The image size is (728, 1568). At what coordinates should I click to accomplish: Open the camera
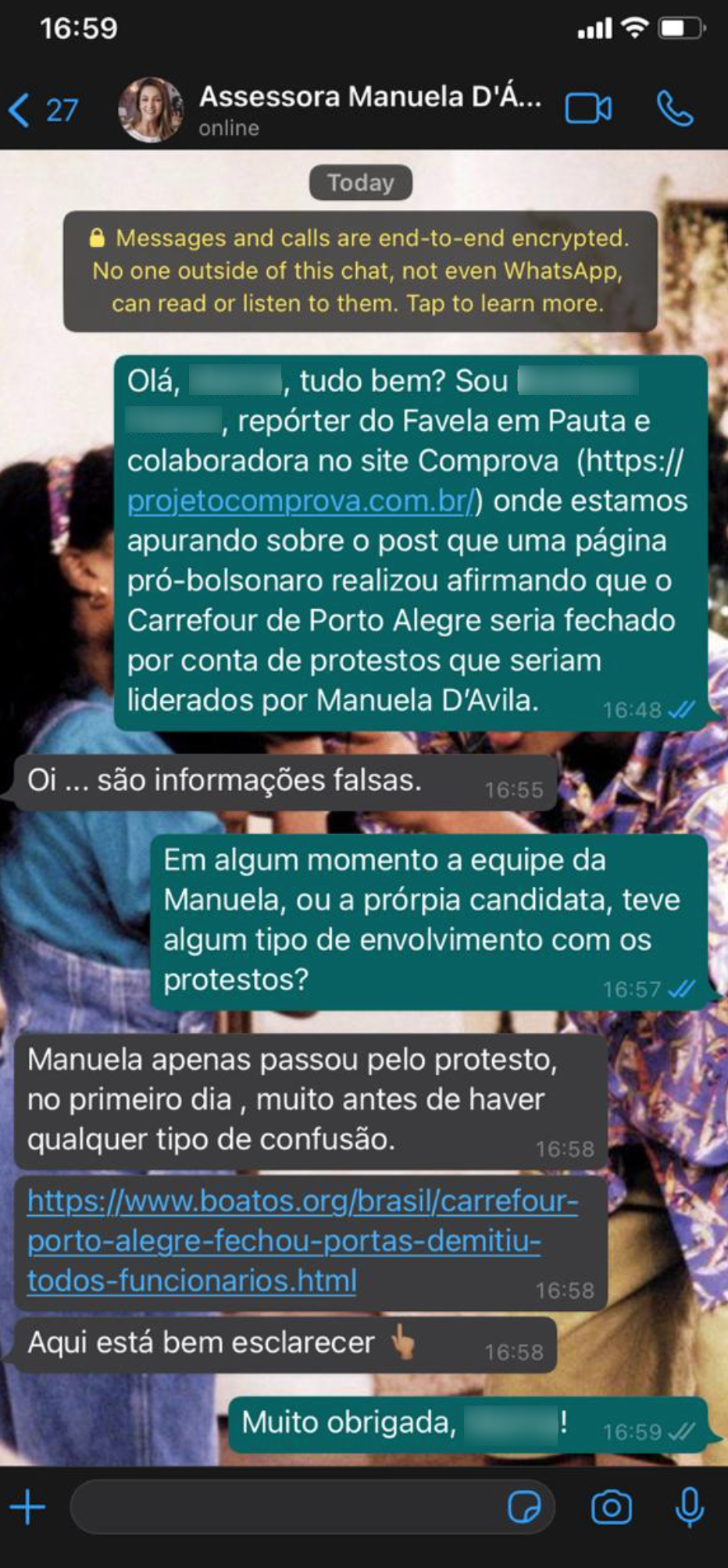pyautogui.click(x=612, y=1507)
